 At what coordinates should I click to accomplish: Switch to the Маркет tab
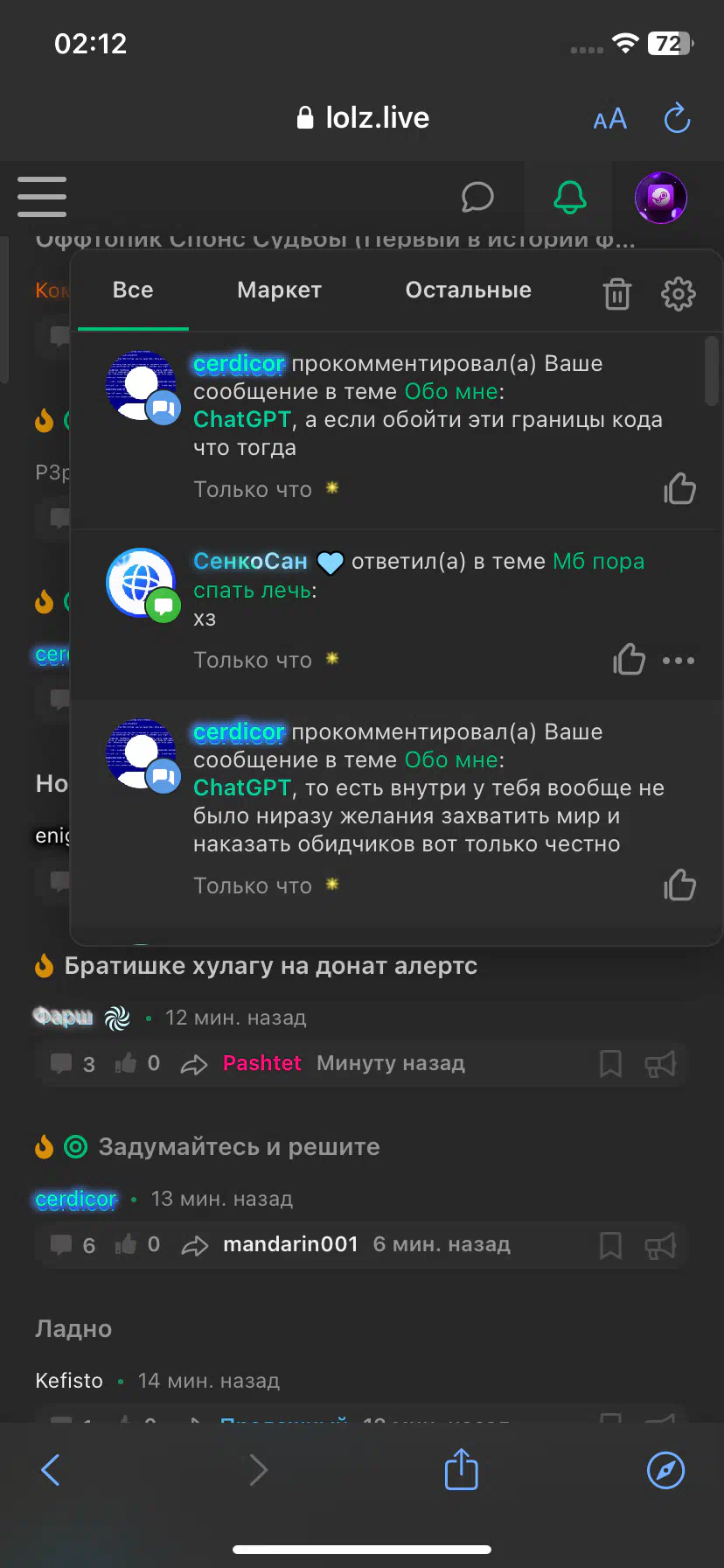280,290
